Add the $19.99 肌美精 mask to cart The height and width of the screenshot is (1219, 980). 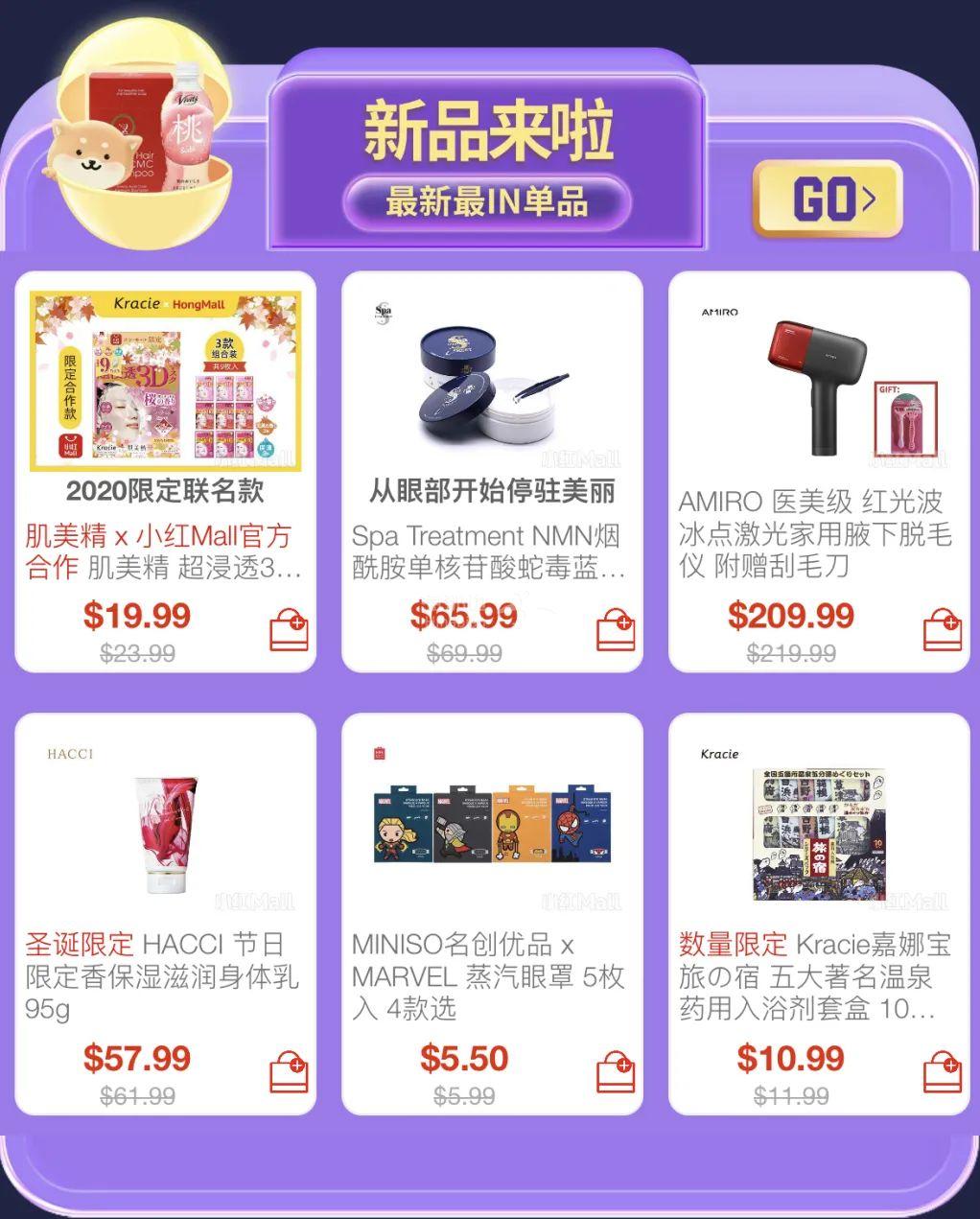[x=289, y=629]
